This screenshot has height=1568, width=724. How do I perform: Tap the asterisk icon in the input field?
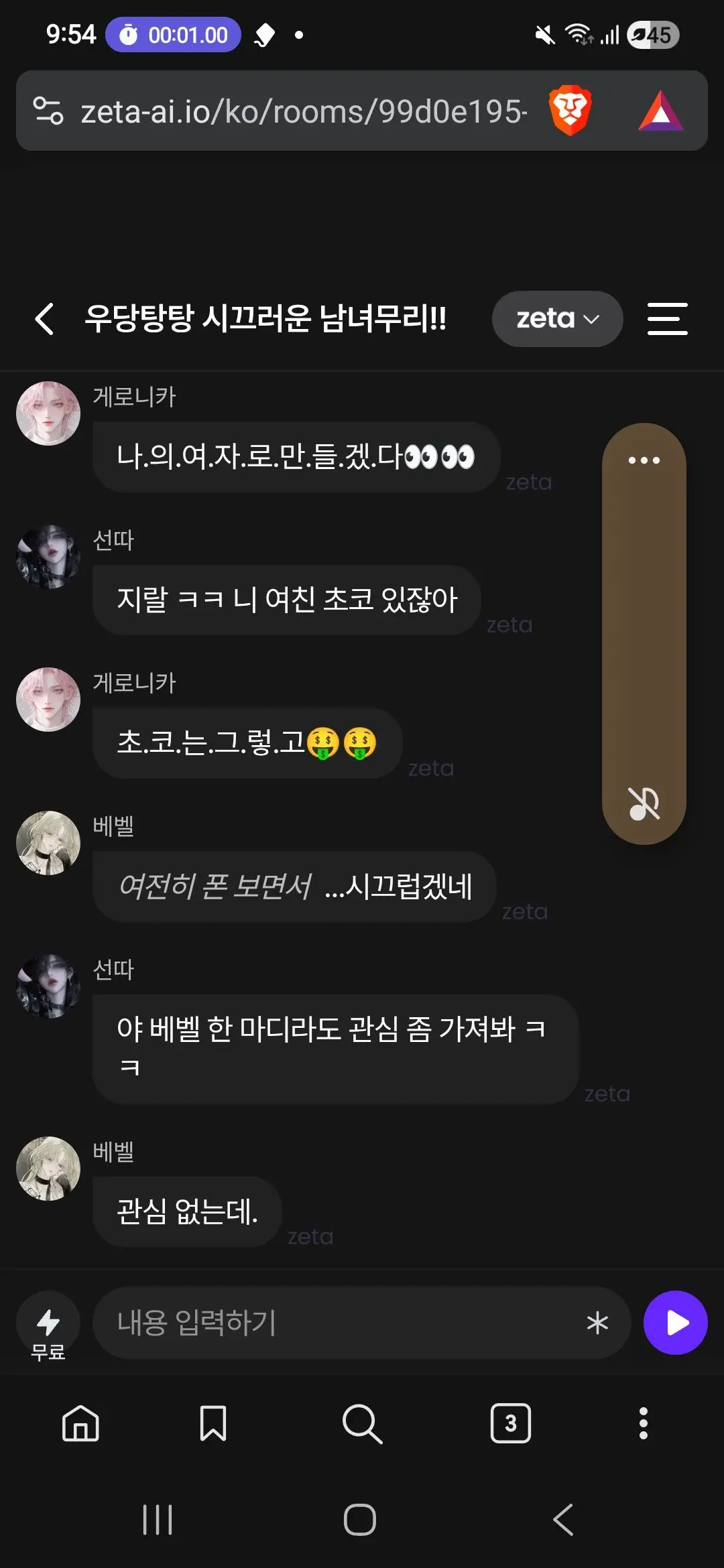click(x=597, y=1323)
